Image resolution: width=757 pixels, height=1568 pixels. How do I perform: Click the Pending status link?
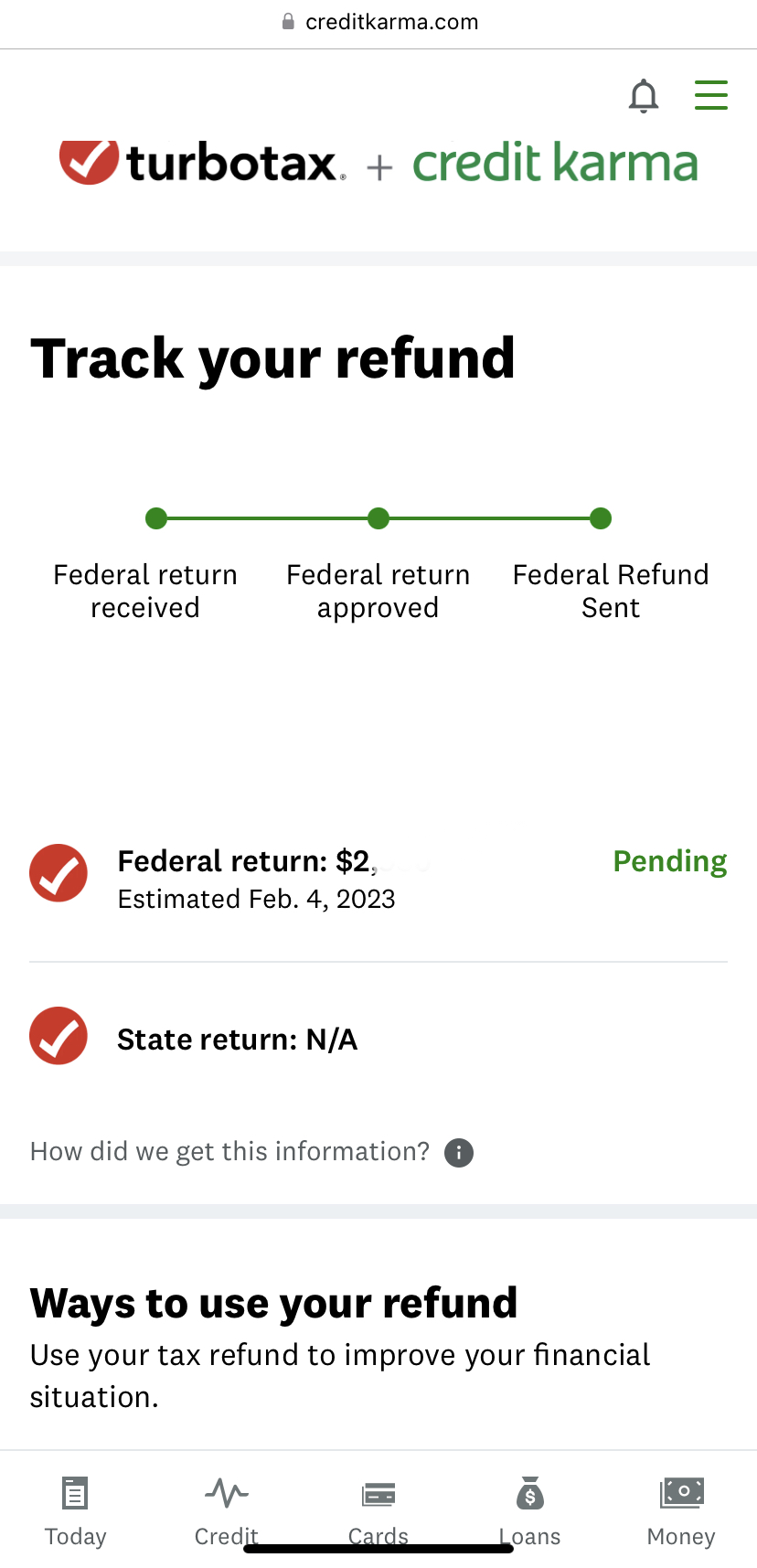click(669, 860)
